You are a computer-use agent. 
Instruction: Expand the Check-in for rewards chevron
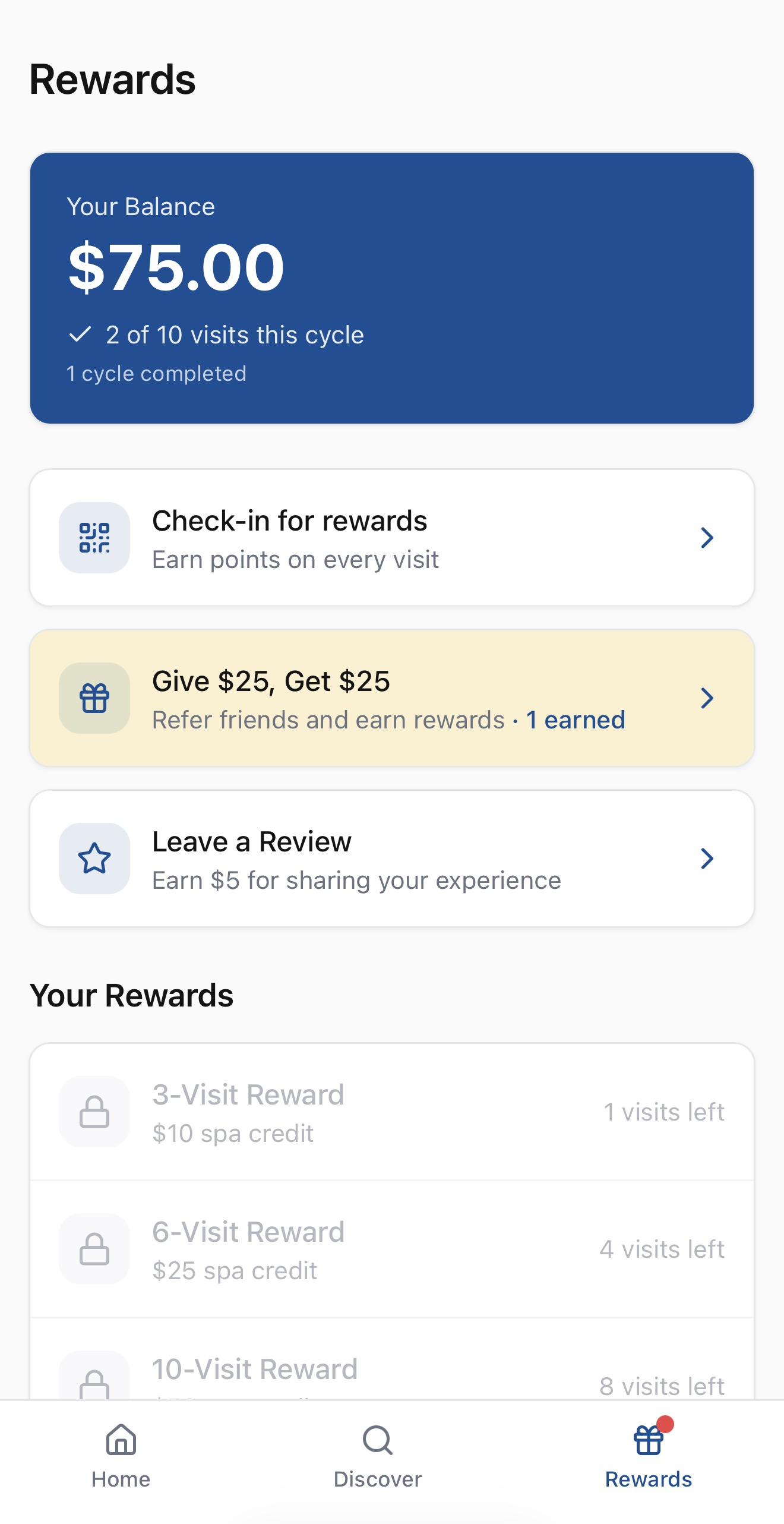pos(707,537)
